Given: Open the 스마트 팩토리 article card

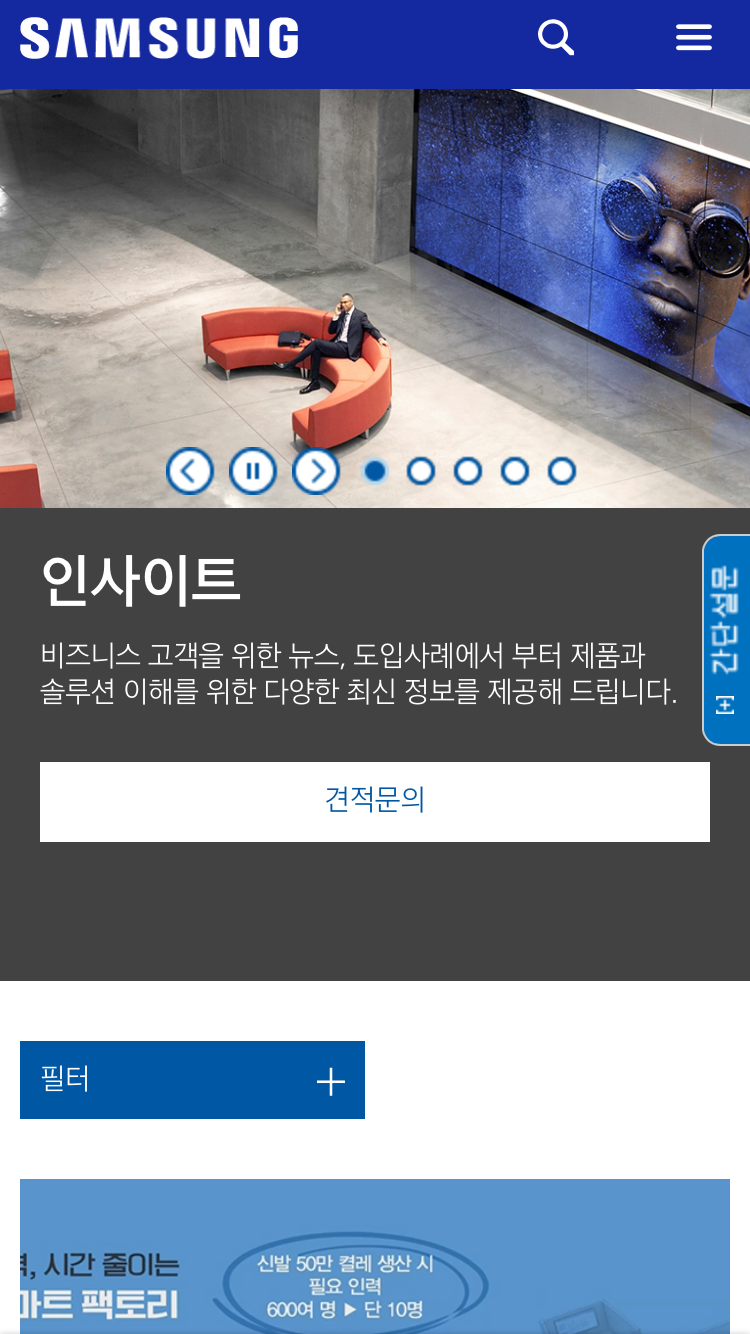Looking at the screenshot, I should click(x=375, y=1256).
